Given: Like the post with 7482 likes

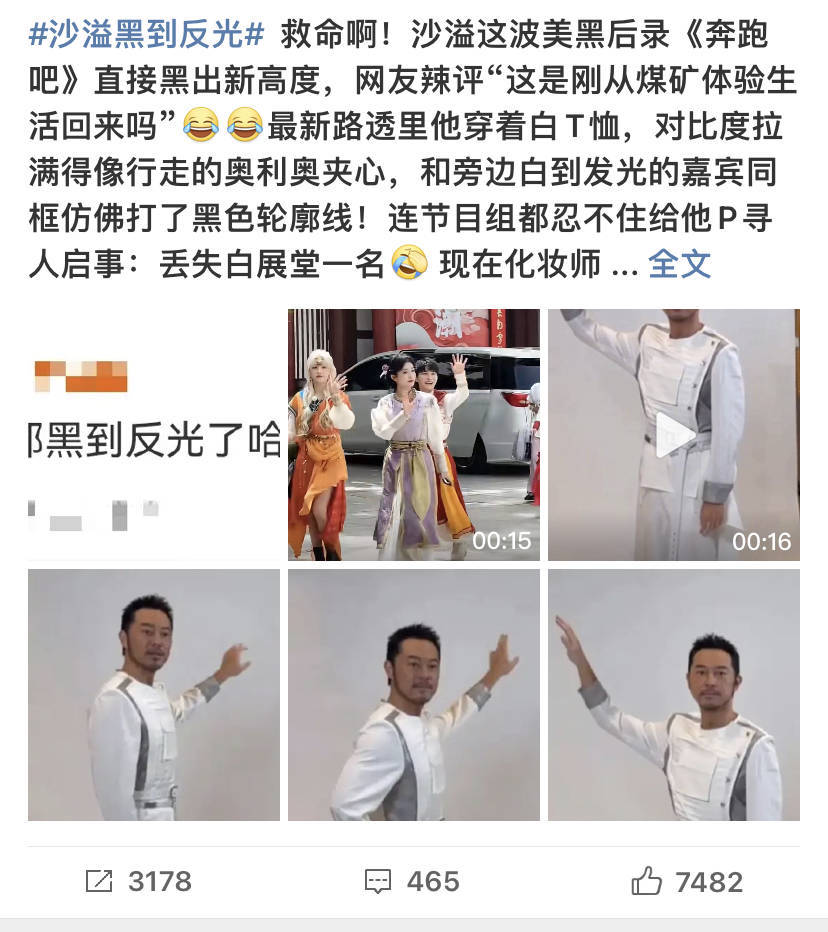Looking at the screenshot, I should [x=688, y=881].
